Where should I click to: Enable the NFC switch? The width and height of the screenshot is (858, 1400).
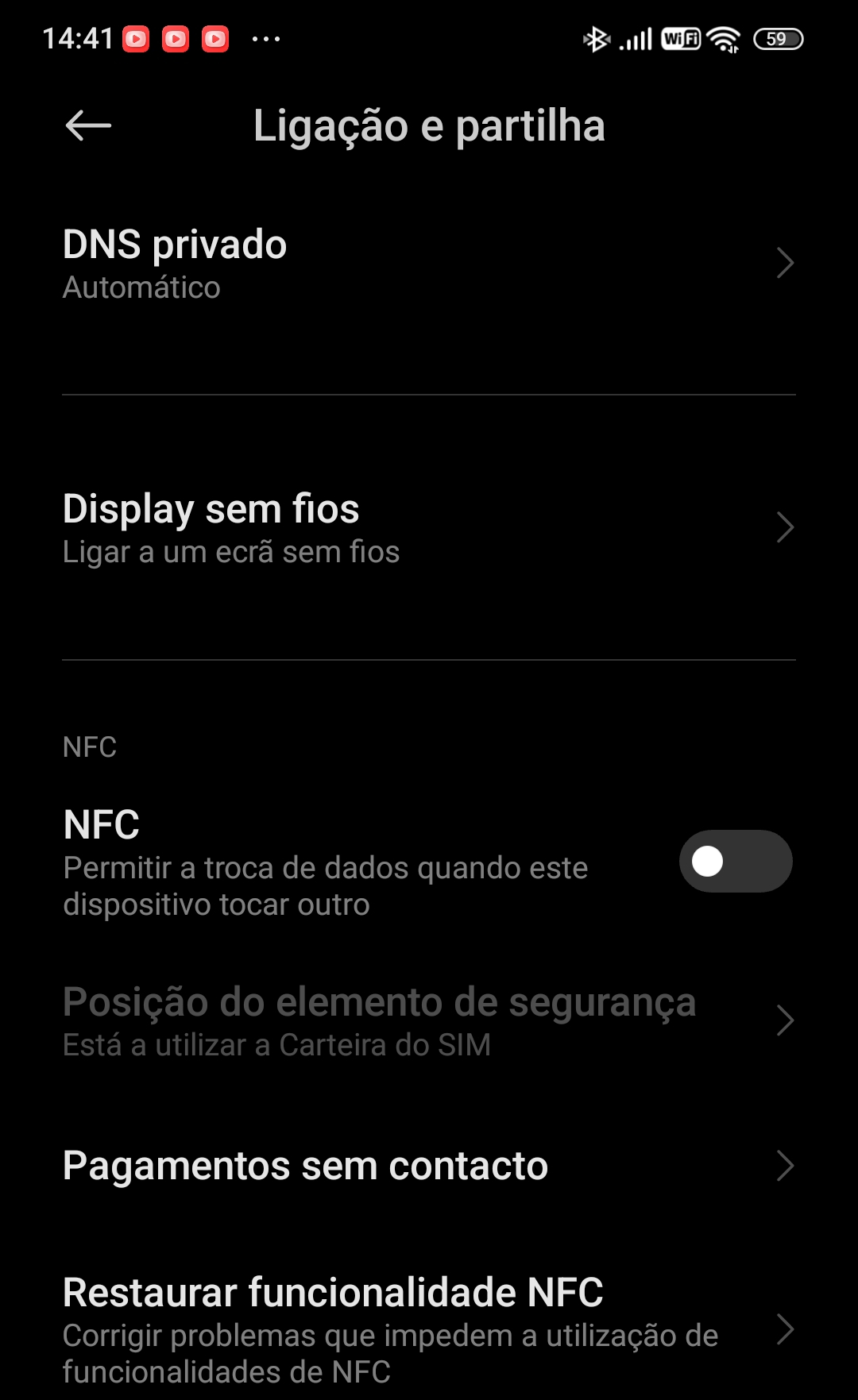point(736,862)
